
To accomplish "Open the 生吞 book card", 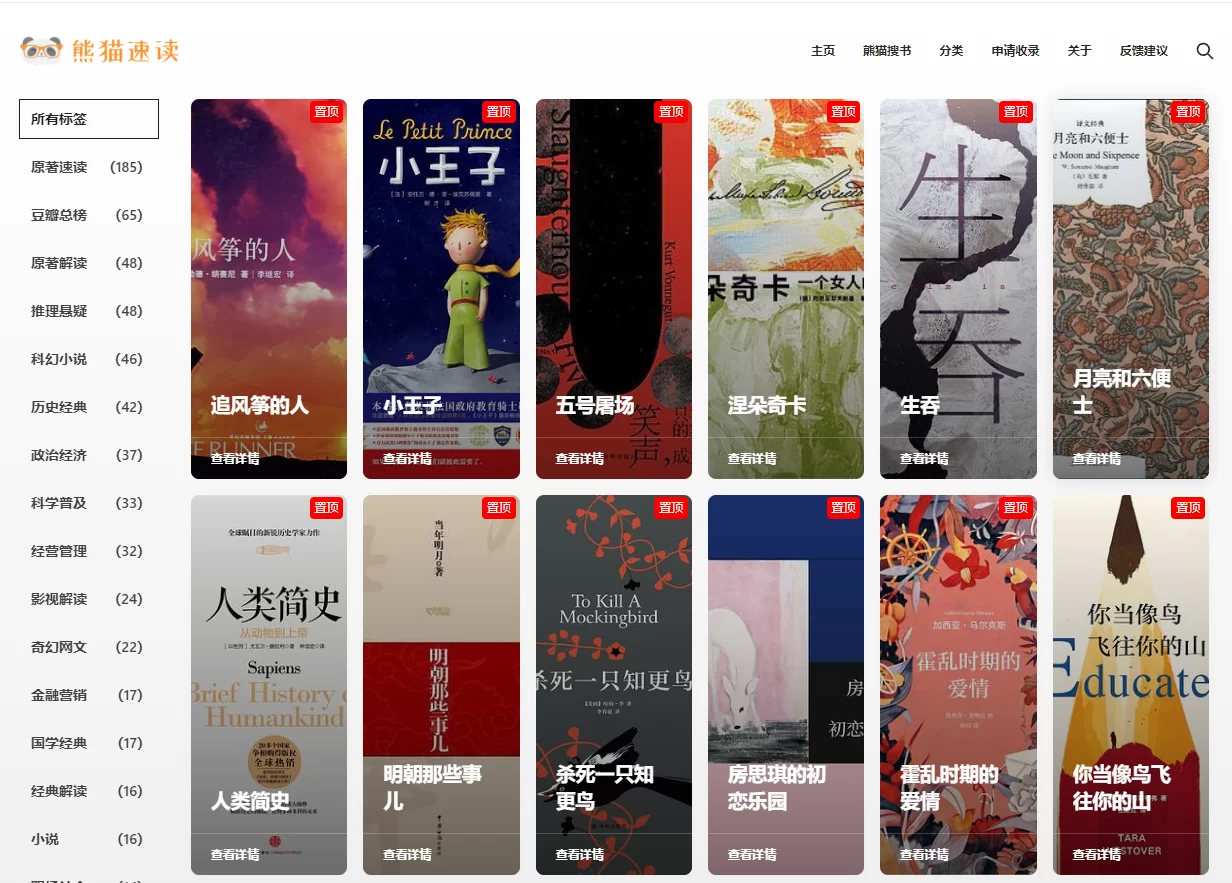I will [958, 289].
